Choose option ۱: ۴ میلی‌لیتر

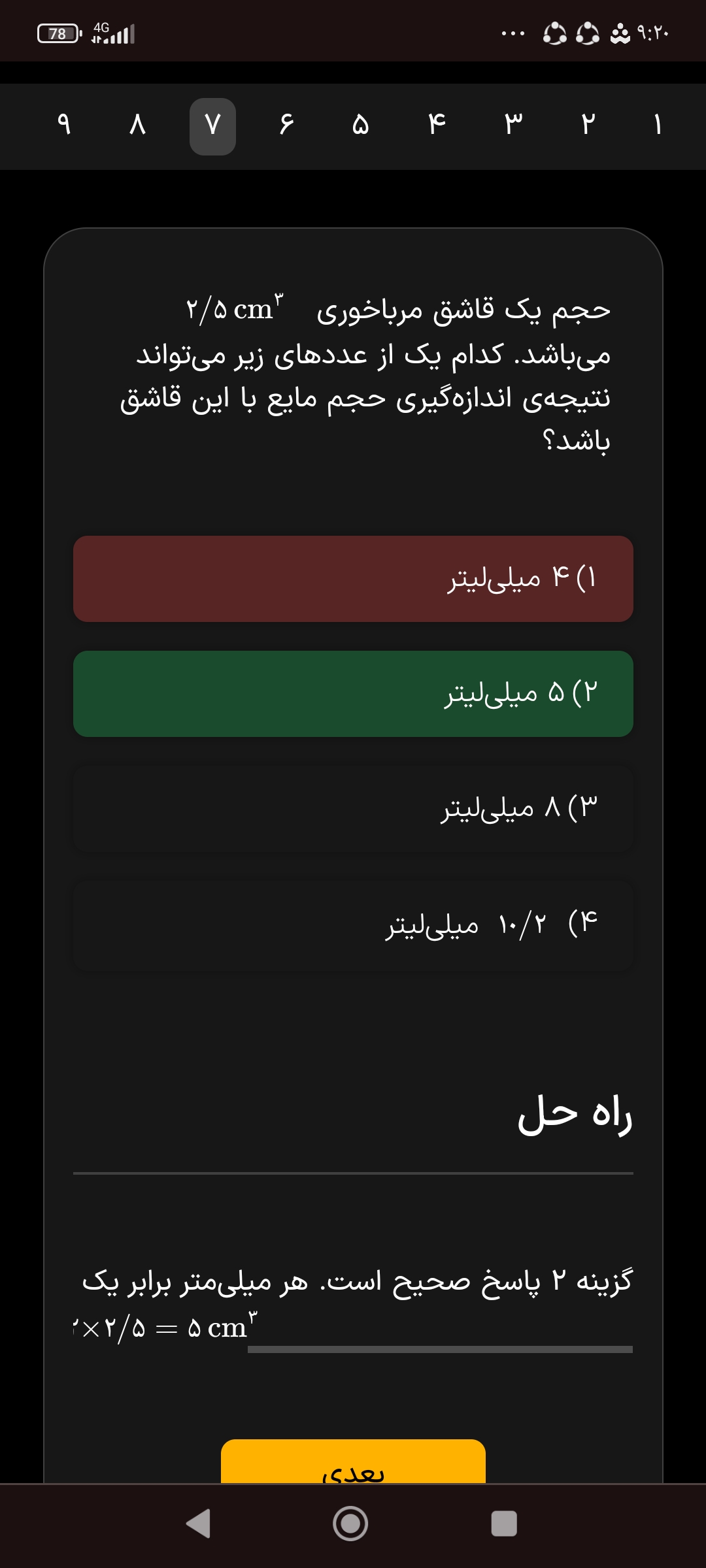pos(353,579)
